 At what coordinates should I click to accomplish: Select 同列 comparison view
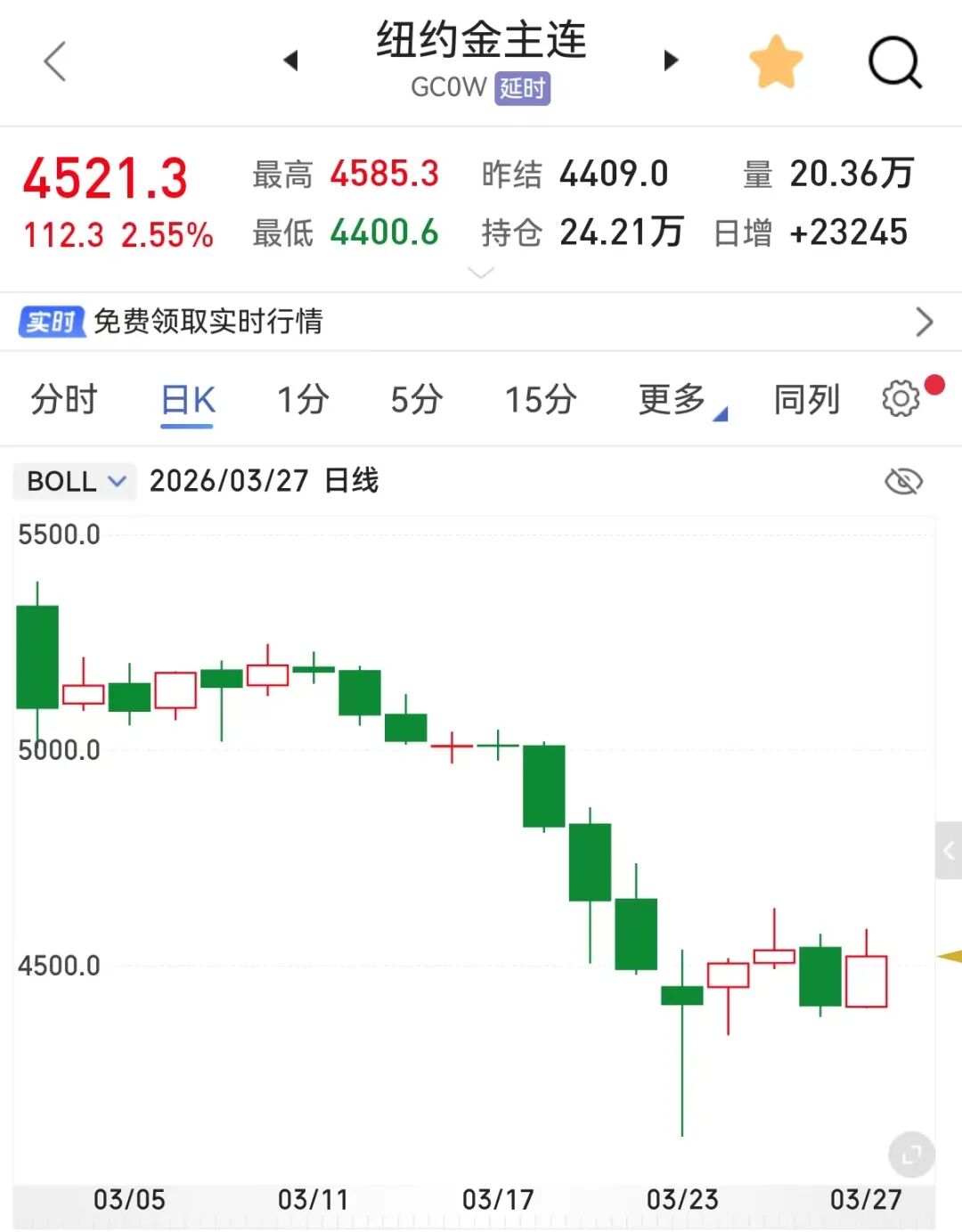coord(806,400)
